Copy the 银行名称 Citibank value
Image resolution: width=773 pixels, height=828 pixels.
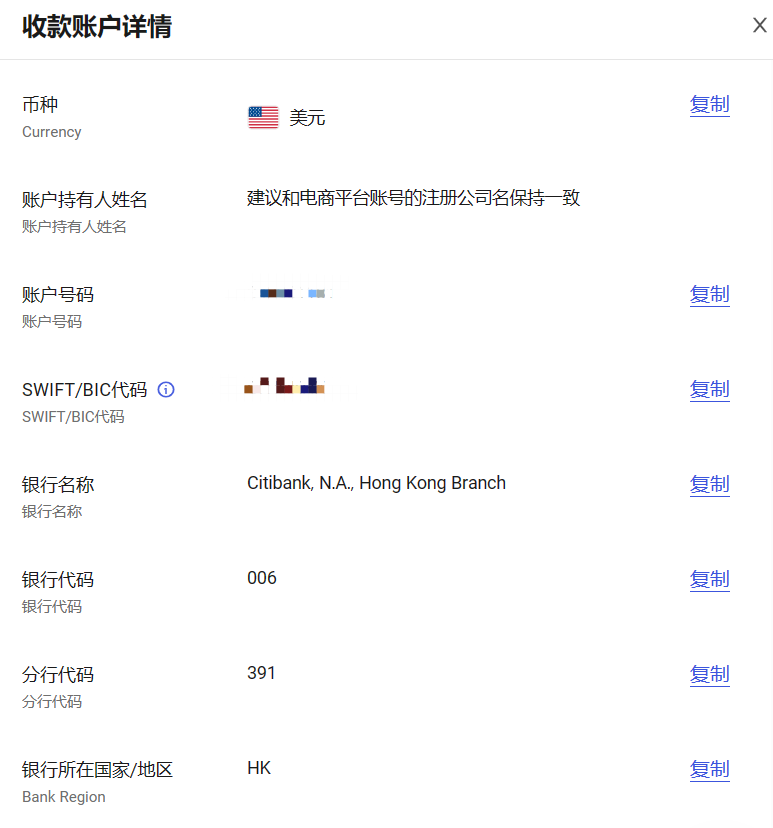click(709, 485)
